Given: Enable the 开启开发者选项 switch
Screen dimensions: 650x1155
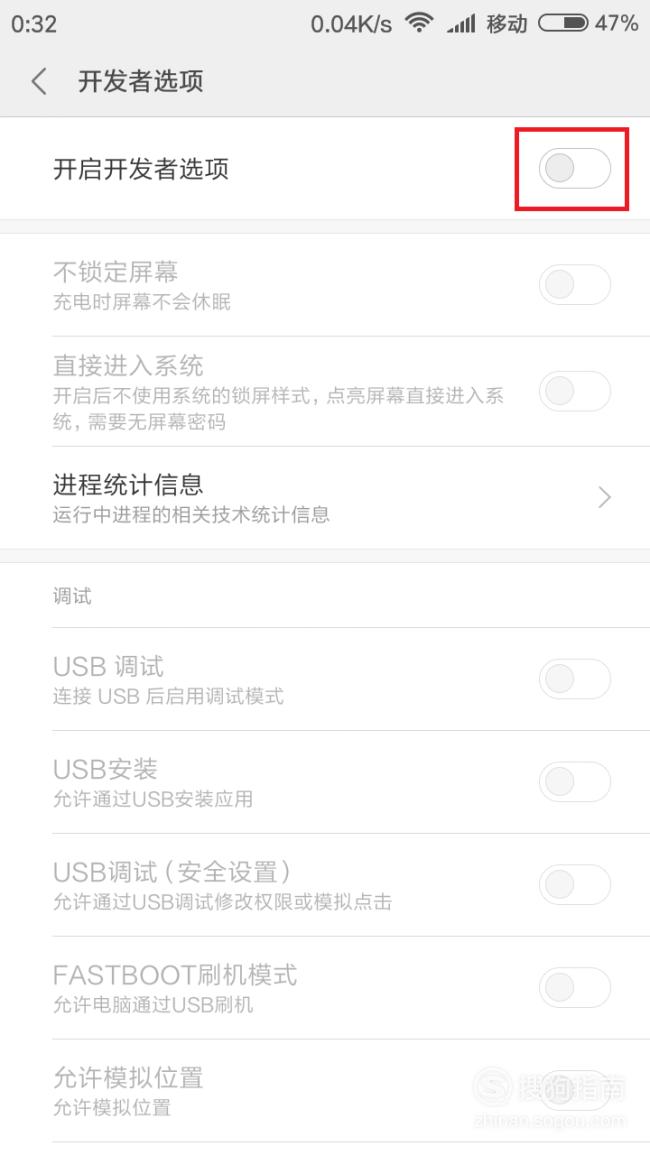Looking at the screenshot, I should pyautogui.click(x=574, y=169).
